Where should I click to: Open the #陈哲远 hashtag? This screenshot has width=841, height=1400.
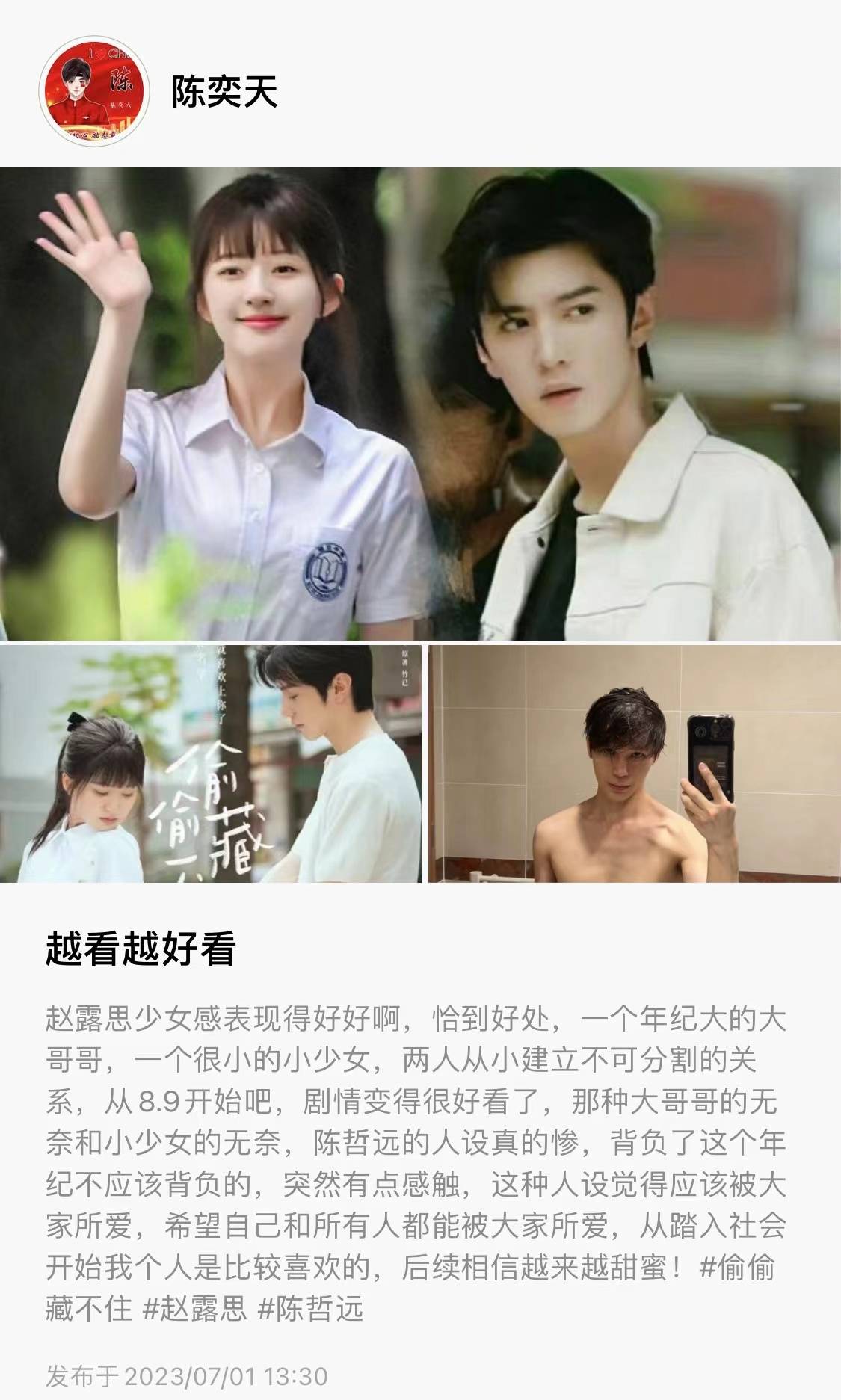310,1309
